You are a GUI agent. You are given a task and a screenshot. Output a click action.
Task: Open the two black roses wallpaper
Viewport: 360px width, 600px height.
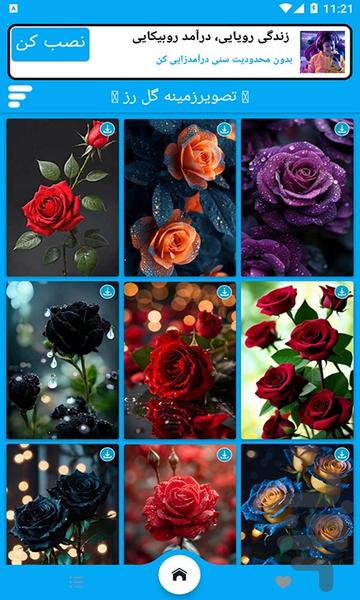click(63, 504)
